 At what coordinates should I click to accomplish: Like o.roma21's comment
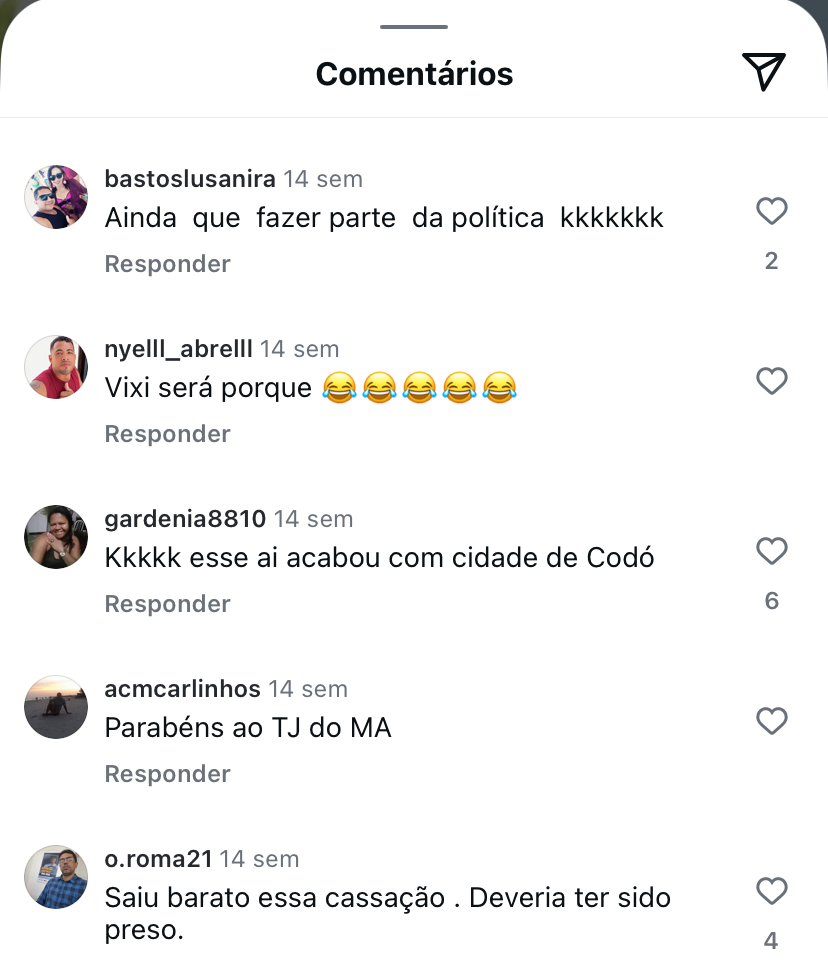click(771, 892)
